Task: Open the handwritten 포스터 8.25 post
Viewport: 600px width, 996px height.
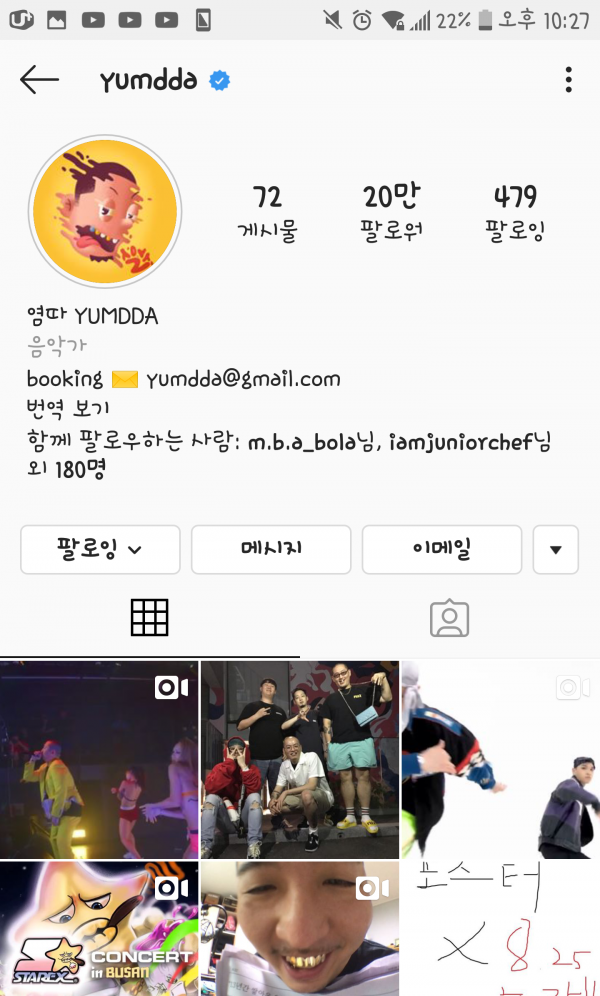Action: click(x=501, y=929)
